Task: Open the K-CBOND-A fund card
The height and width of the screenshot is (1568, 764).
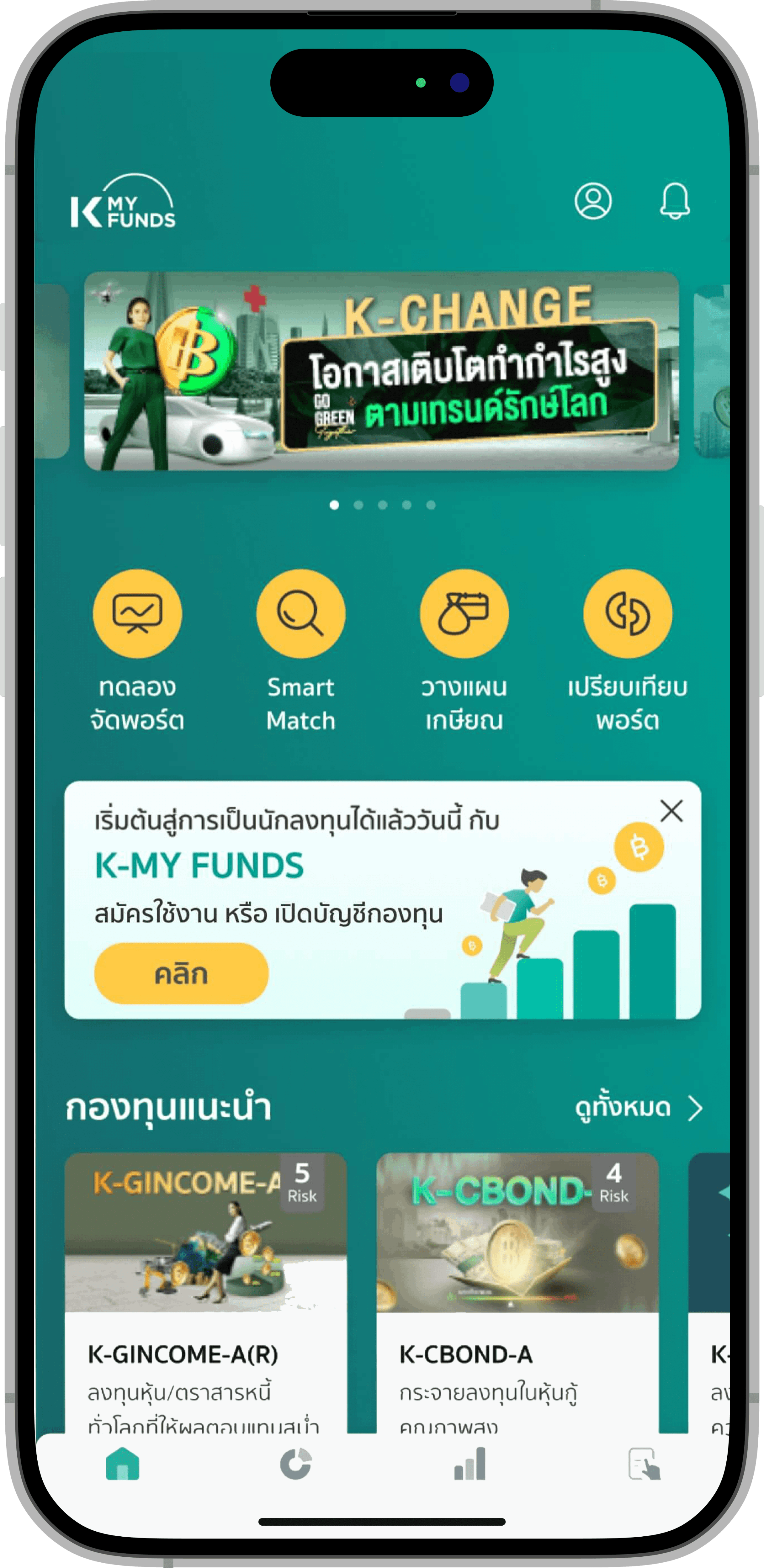Action: (x=517, y=1290)
